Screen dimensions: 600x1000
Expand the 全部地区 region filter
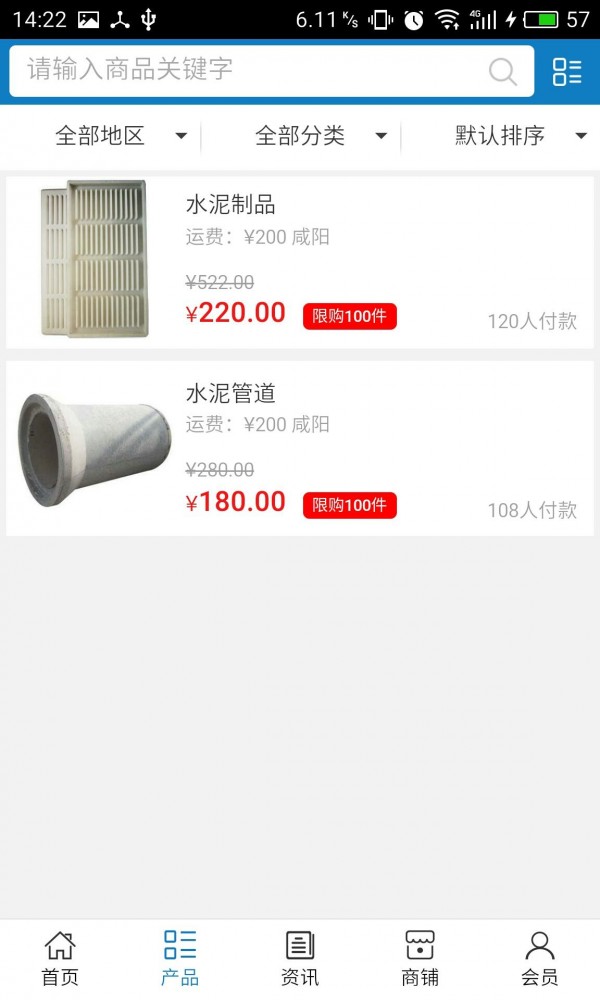click(x=120, y=136)
